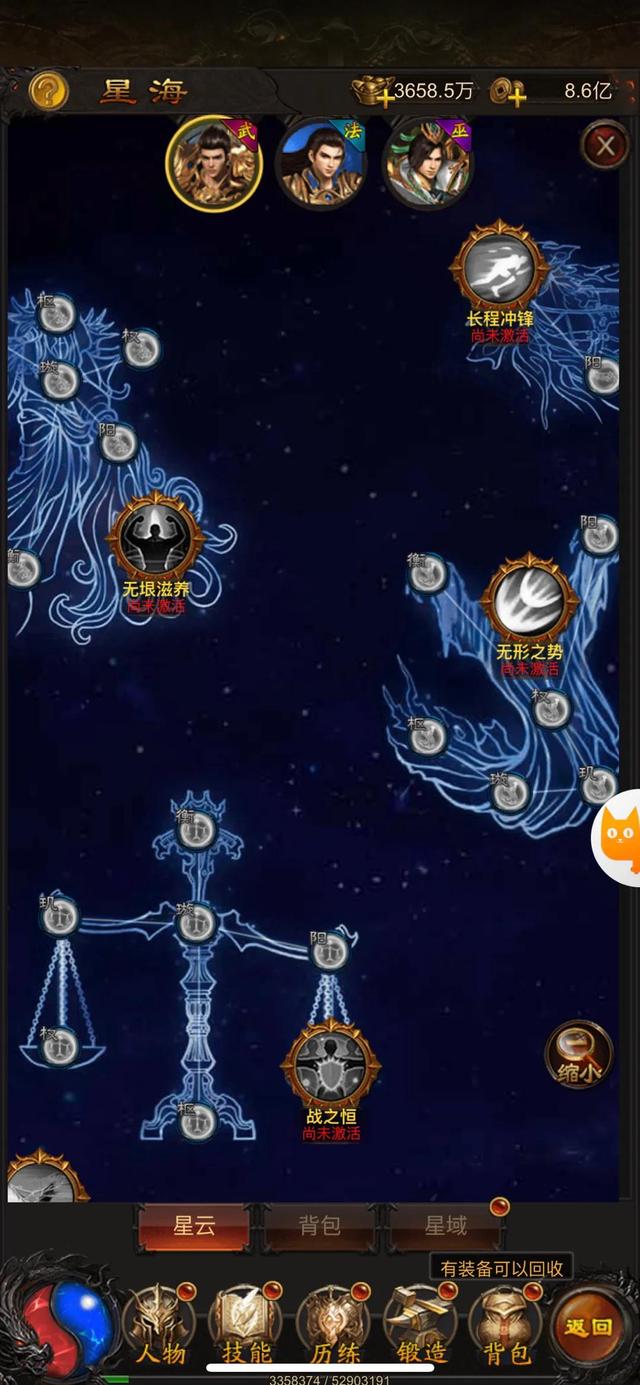Screen dimensions: 640x1385
Task: Open the 无形之势 star skill
Action: pyautogui.click(x=529, y=600)
